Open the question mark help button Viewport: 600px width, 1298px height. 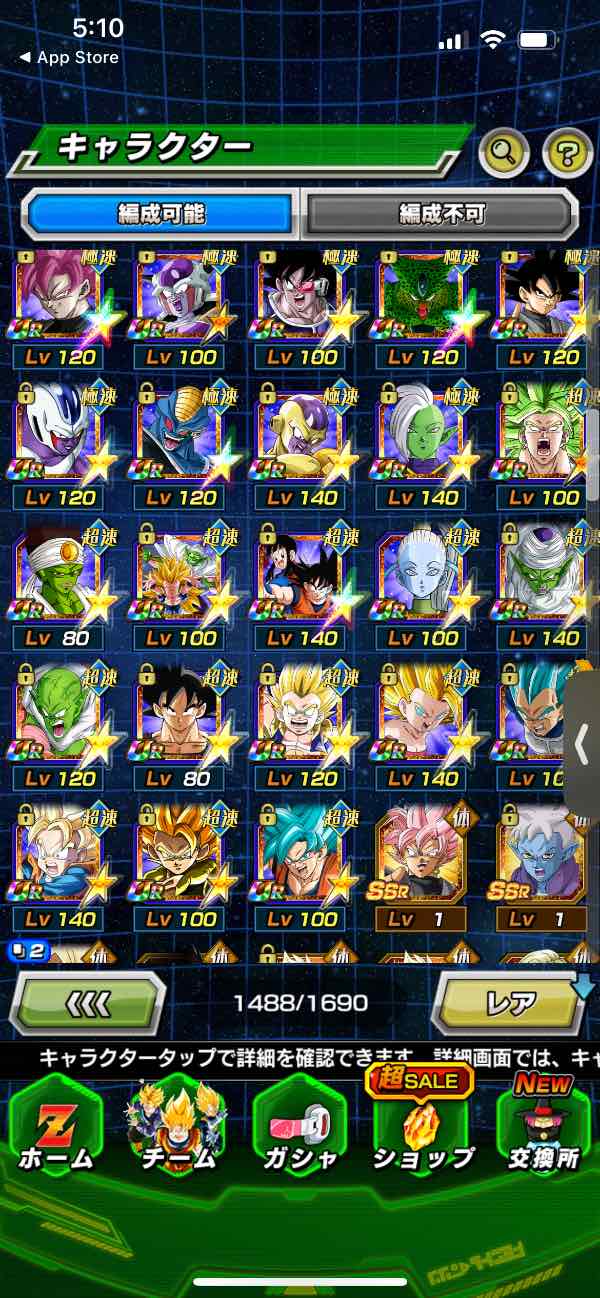point(567,153)
